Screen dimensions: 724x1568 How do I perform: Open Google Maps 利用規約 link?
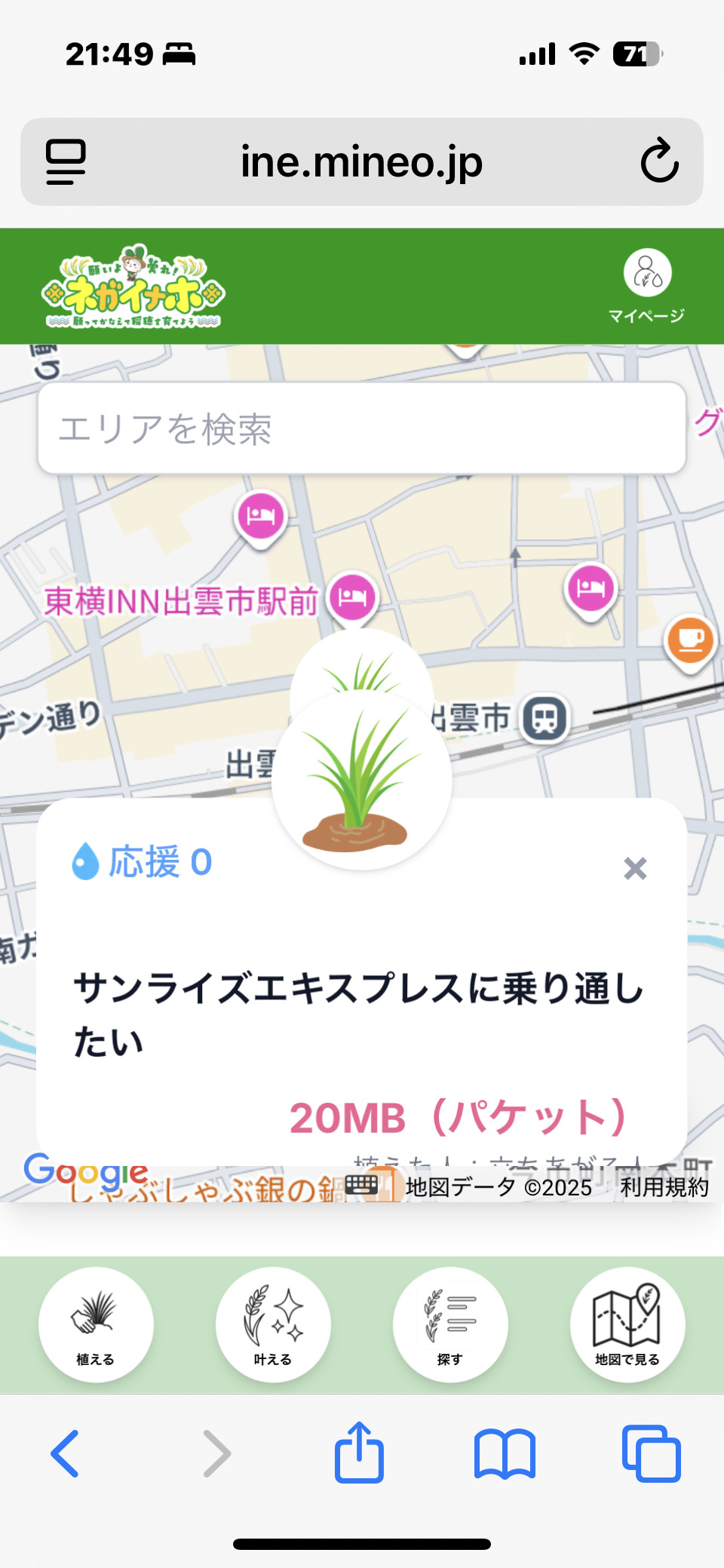pos(664,1187)
